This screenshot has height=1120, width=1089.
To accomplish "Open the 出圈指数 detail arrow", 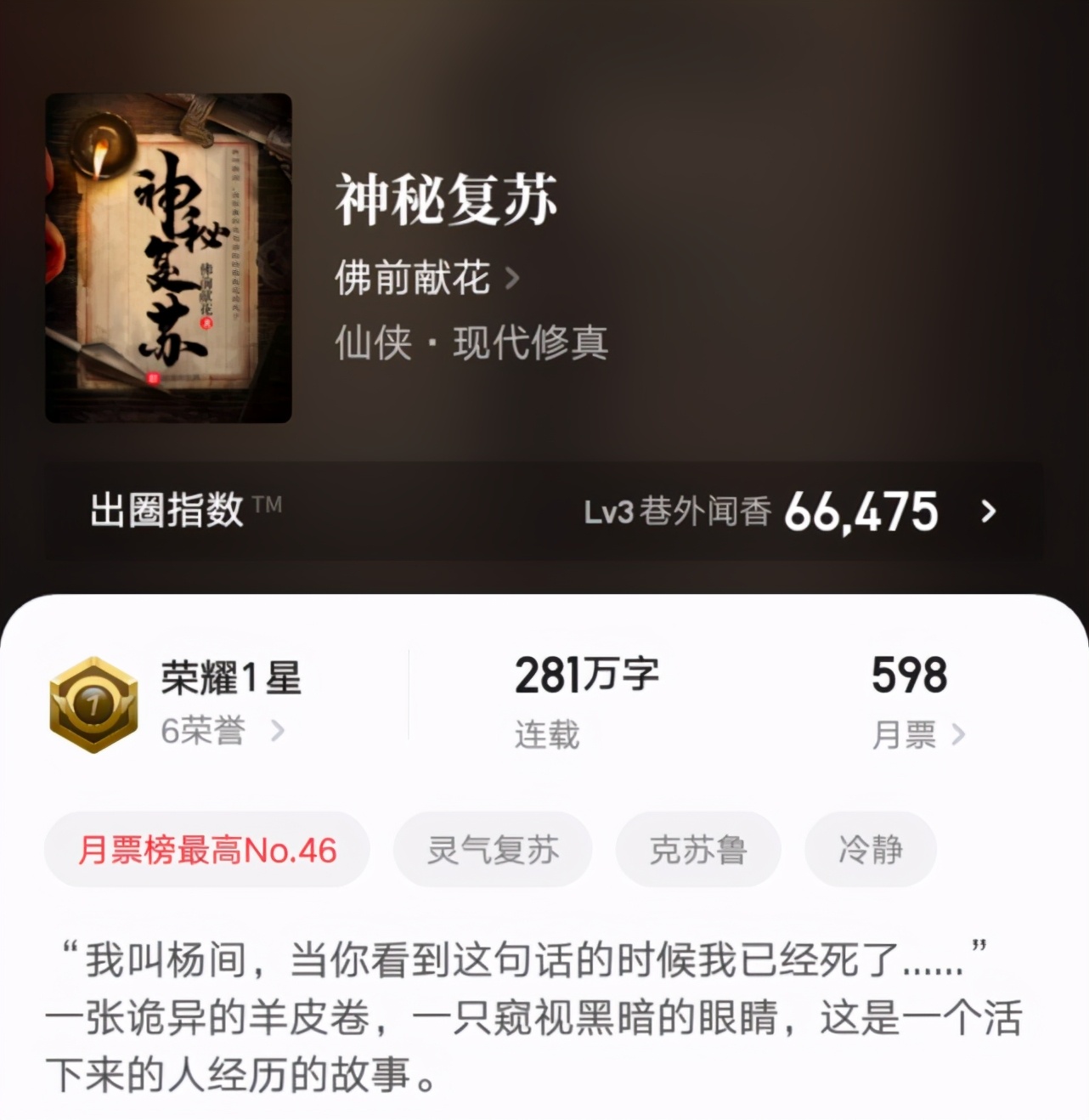I will (x=988, y=511).
